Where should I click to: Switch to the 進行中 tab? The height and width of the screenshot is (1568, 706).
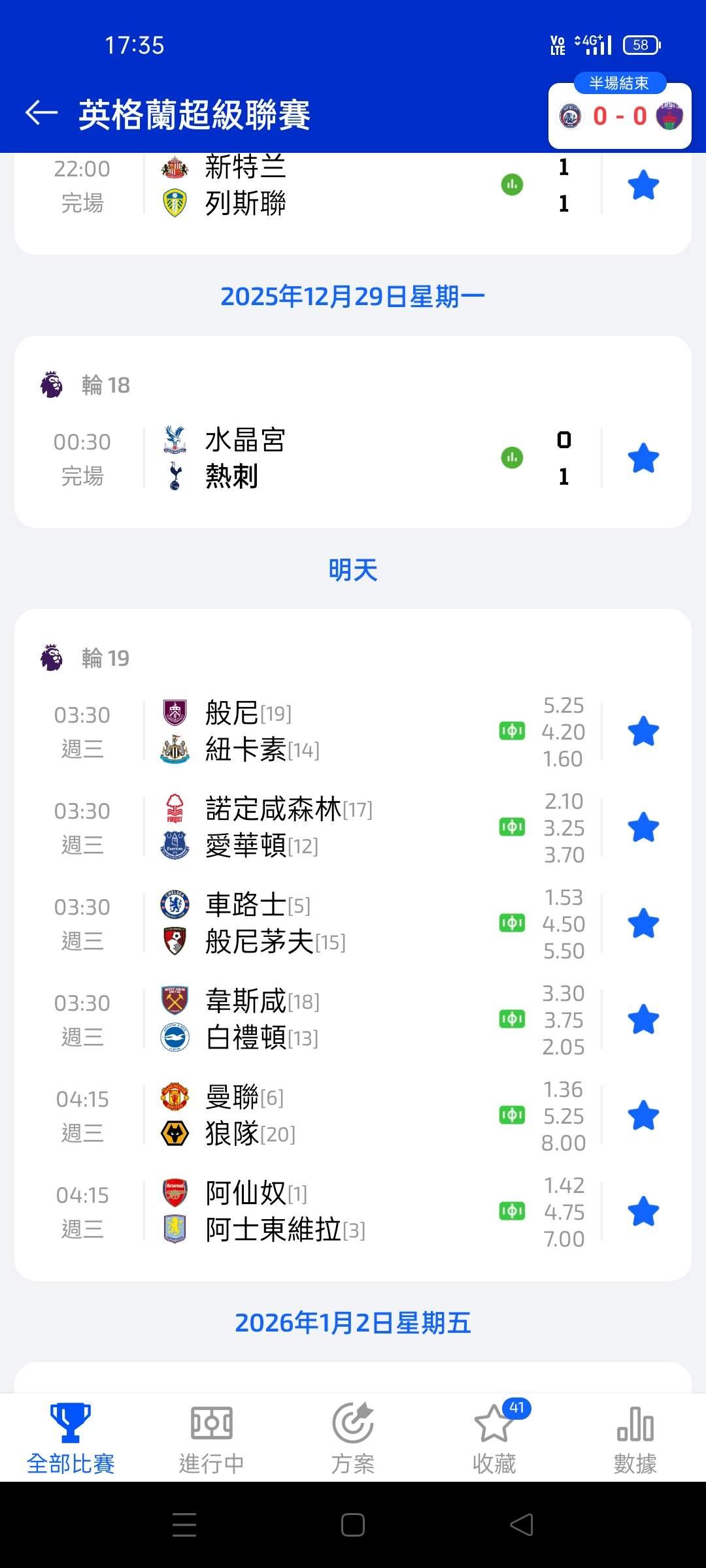coord(211,1438)
